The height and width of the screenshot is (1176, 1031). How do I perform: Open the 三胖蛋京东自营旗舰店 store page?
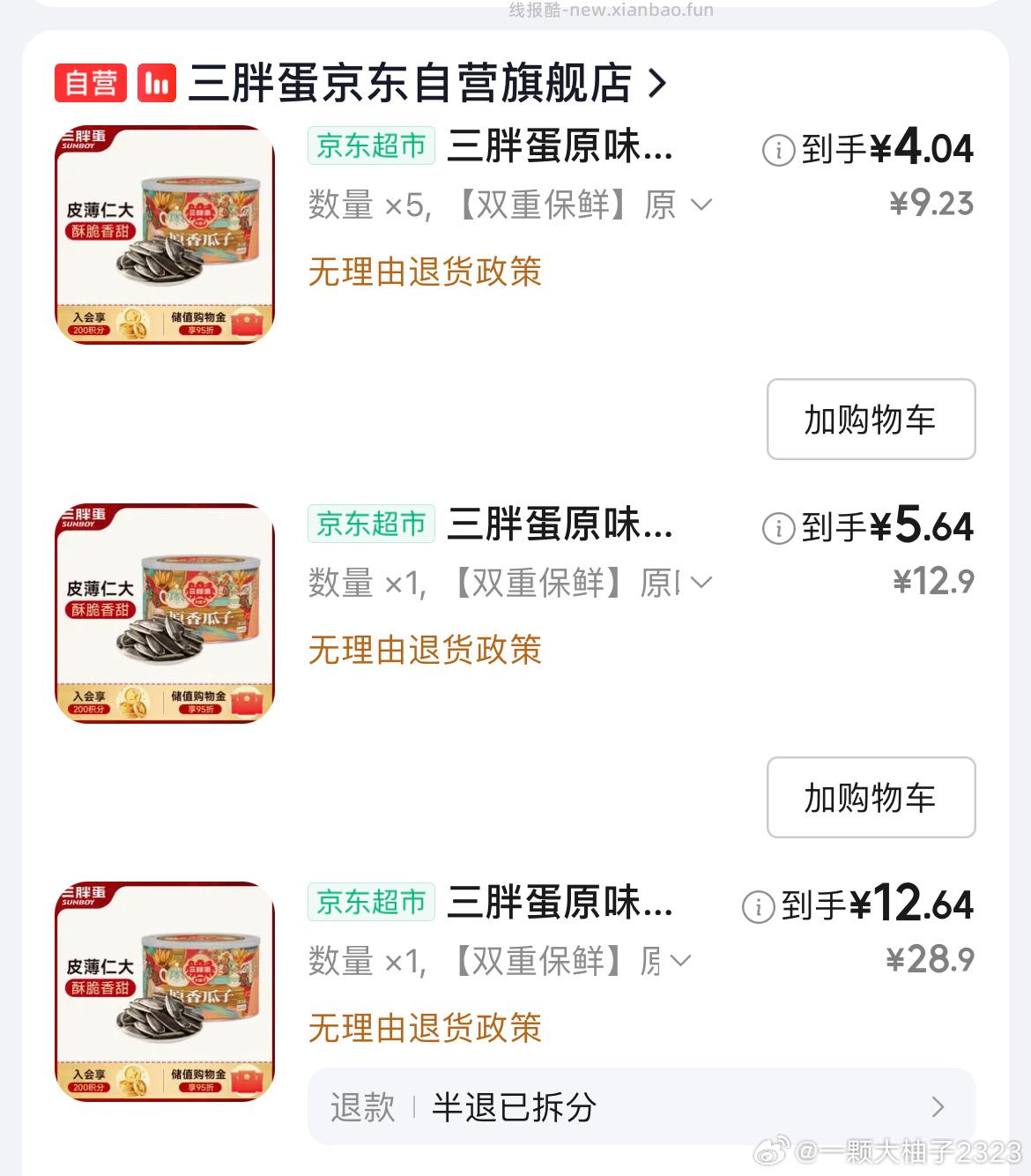point(414,82)
